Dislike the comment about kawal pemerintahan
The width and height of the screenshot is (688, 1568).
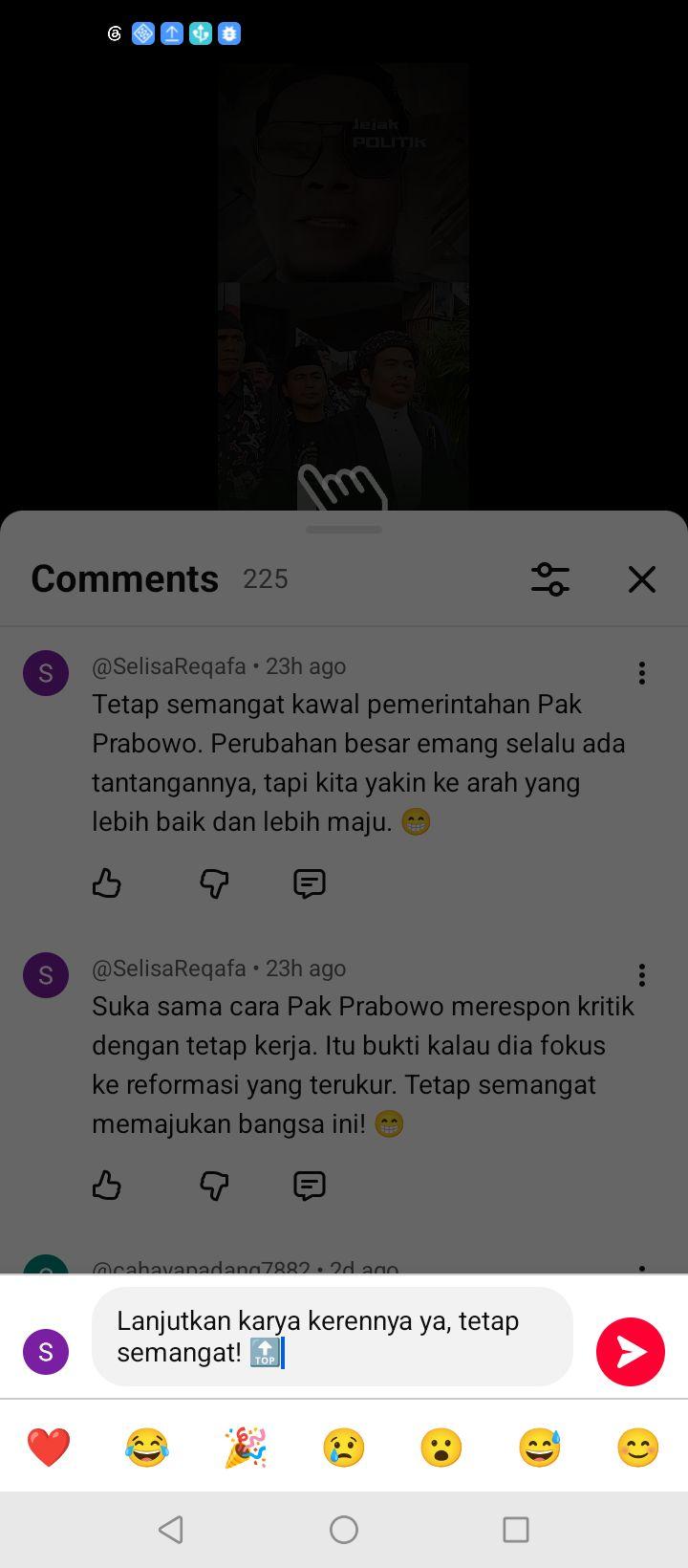(214, 883)
